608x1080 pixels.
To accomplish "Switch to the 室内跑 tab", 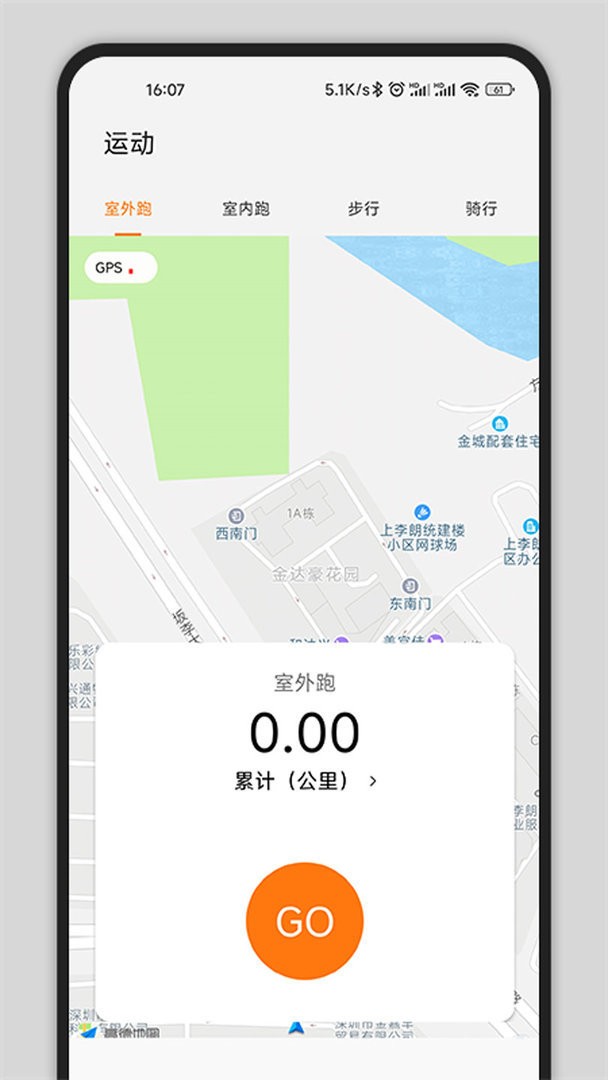I will [x=245, y=209].
